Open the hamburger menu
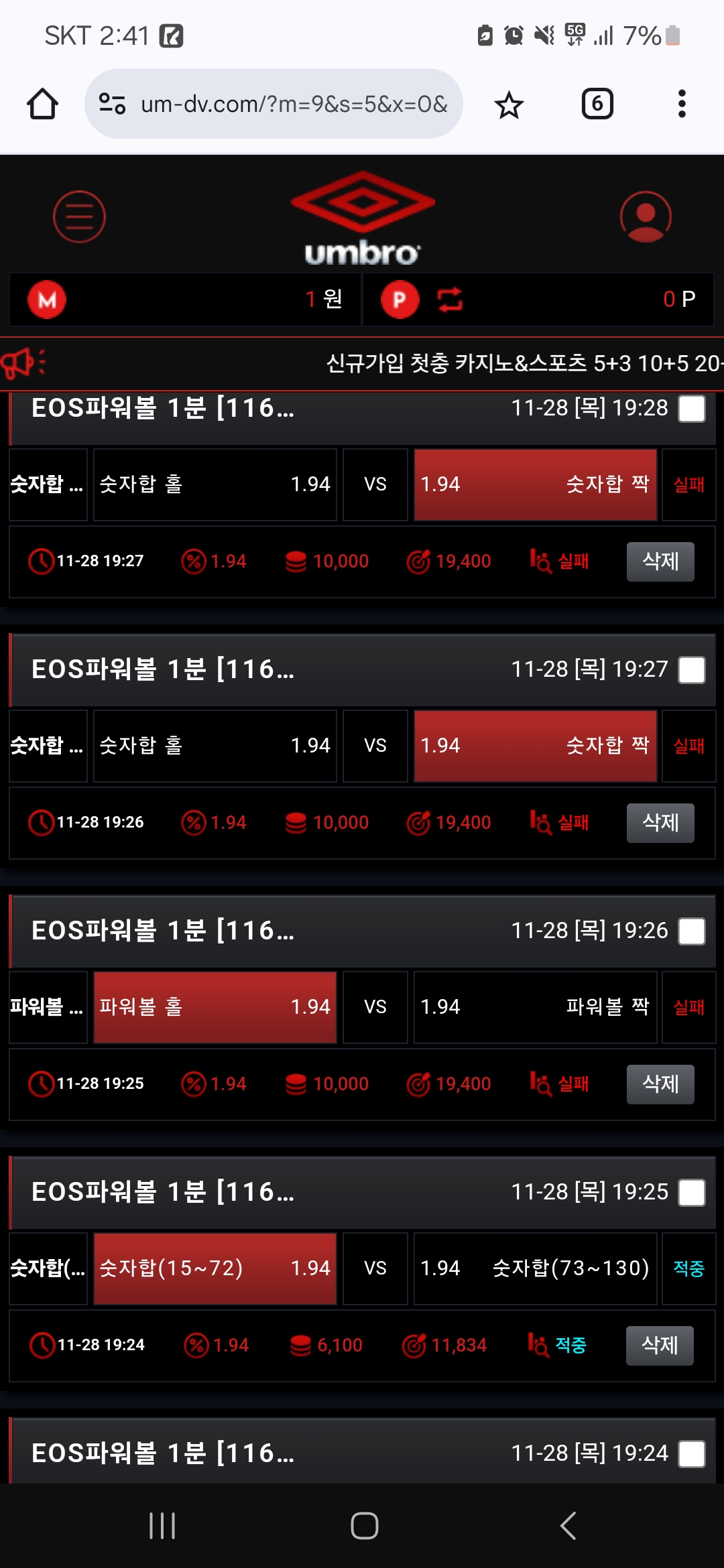This screenshot has height=1568, width=724. 79,217
